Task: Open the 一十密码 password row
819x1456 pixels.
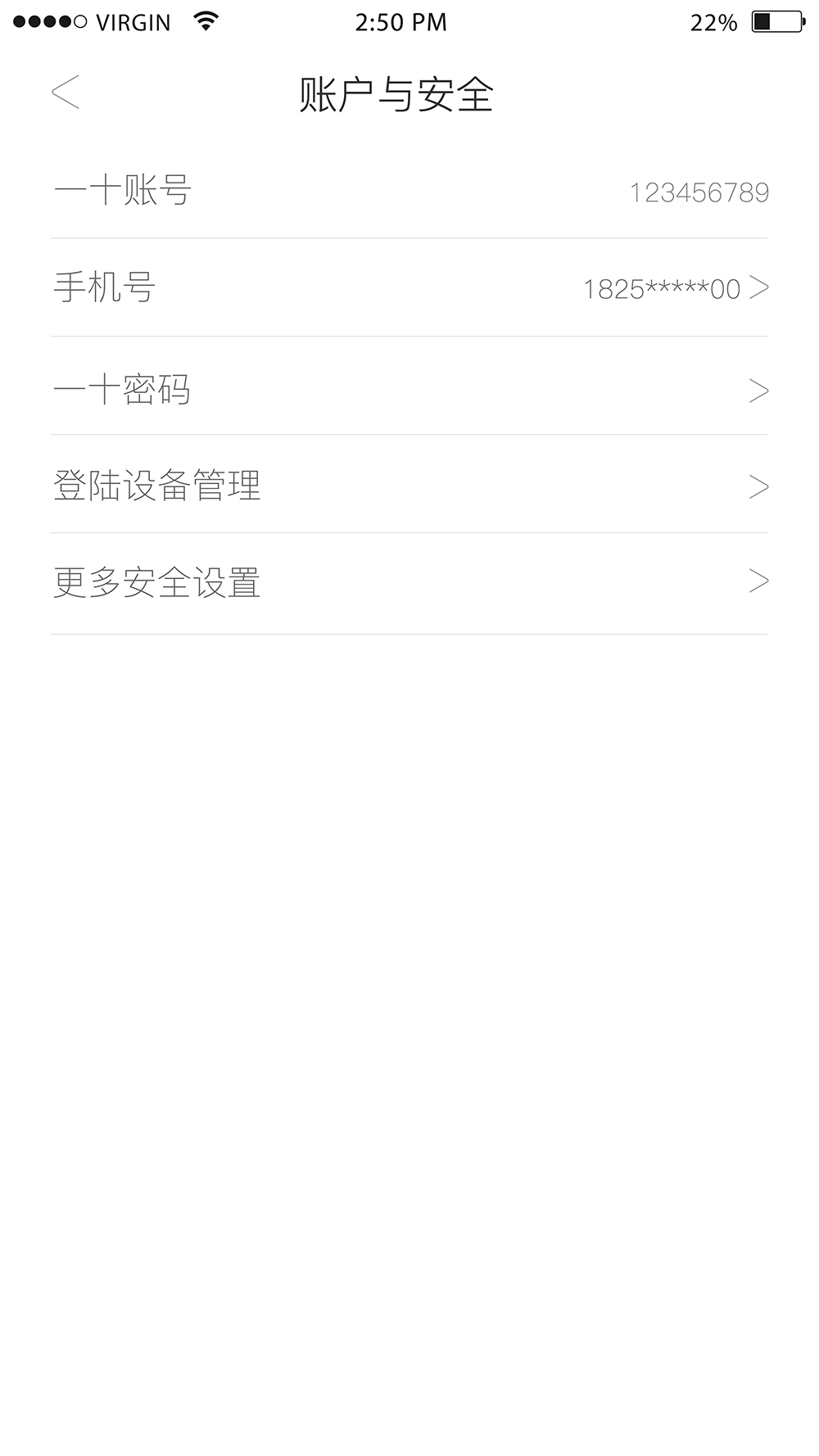Action: click(409, 387)
